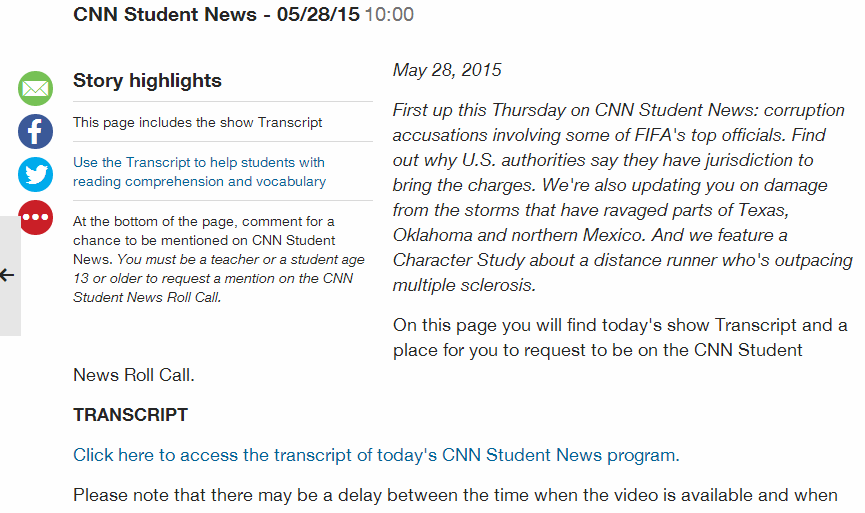
Task: Tap the left arrow side tab
Action: [x=10, y=275]
